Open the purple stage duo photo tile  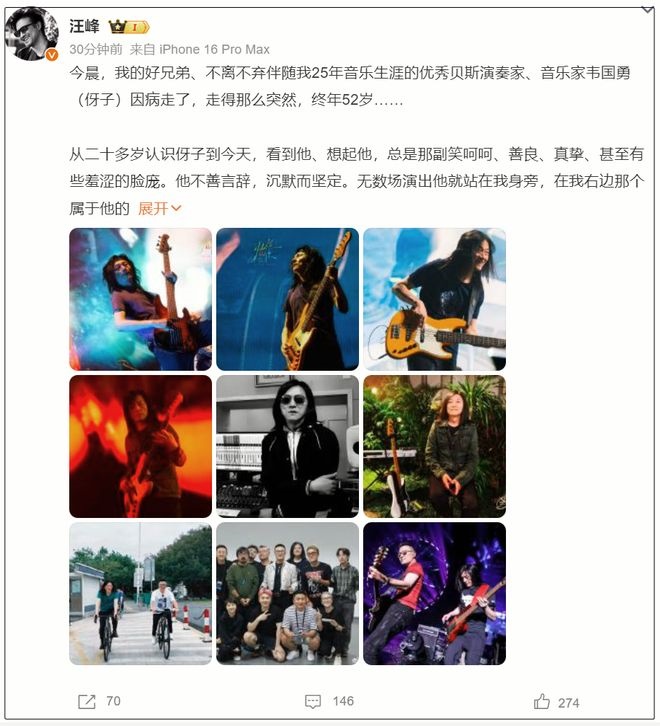[434, 593]
